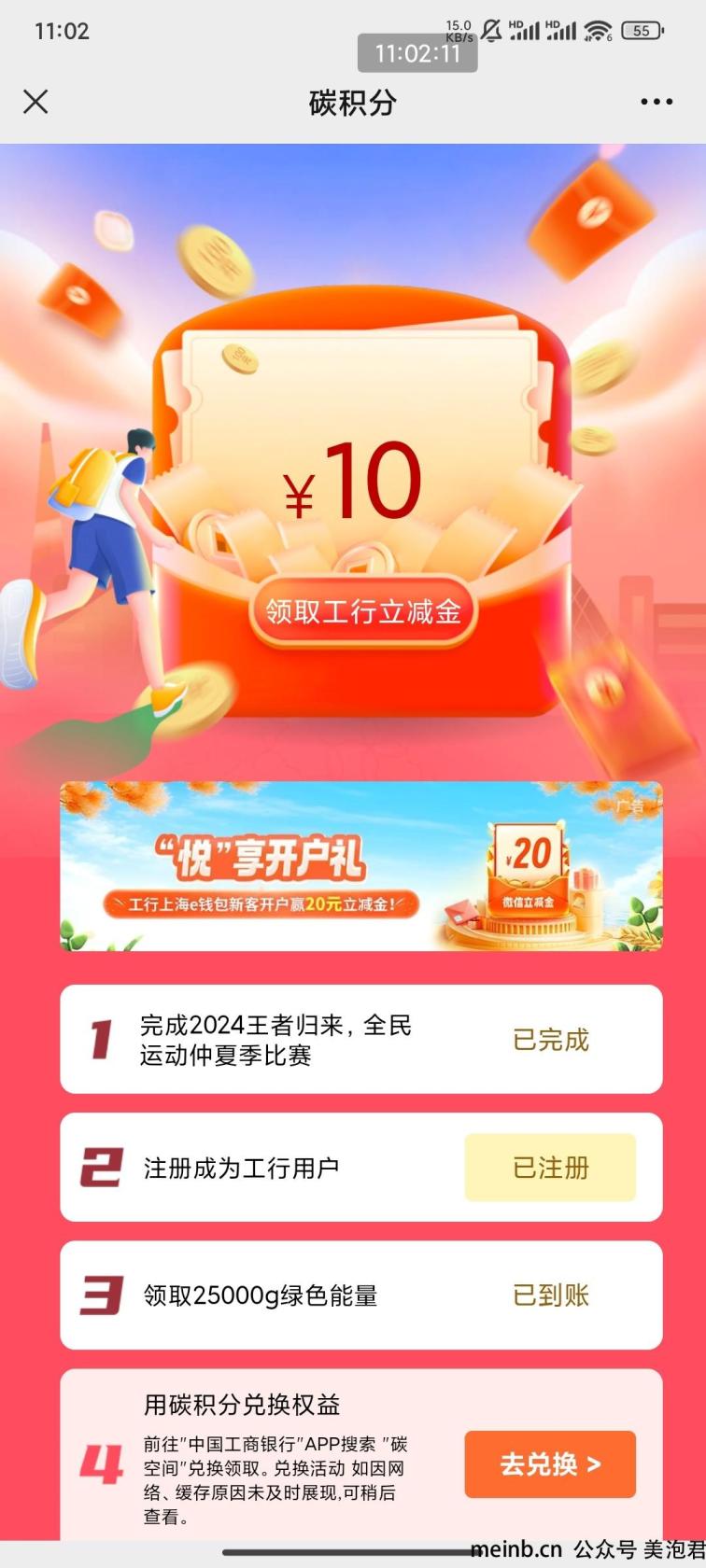The image size is (706, 1568).
Task: Tap 去兑换 to redeem 碳积分
Action: coord(550,1464)
